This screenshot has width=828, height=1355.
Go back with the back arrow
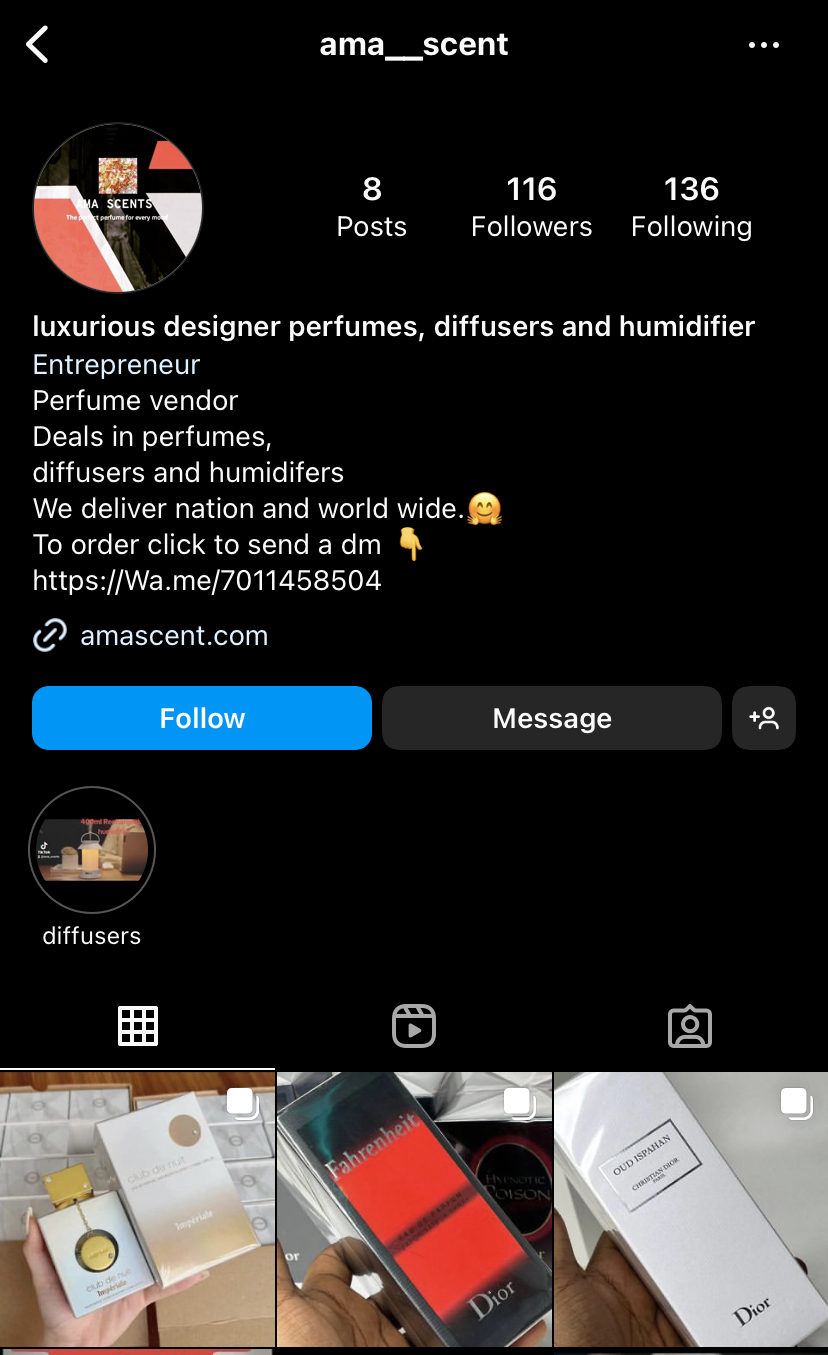(x=37, y=44)
